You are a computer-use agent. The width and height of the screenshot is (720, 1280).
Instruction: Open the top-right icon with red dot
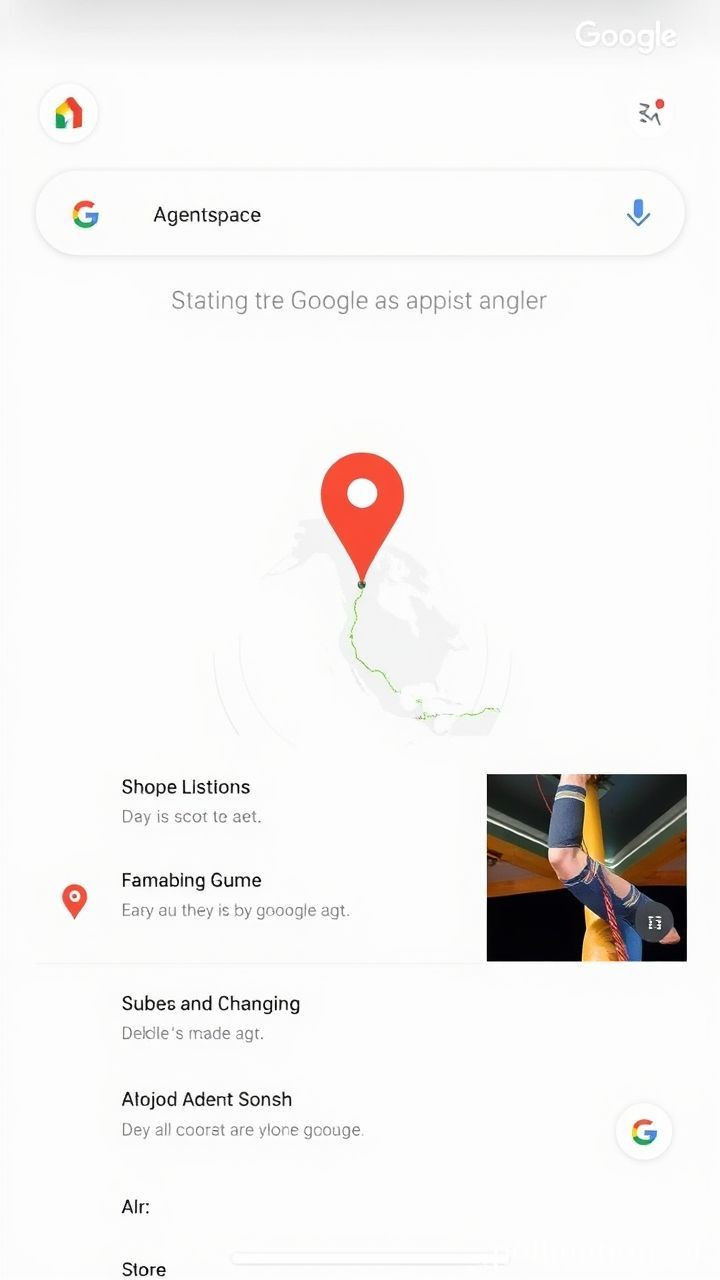[651, 113]
